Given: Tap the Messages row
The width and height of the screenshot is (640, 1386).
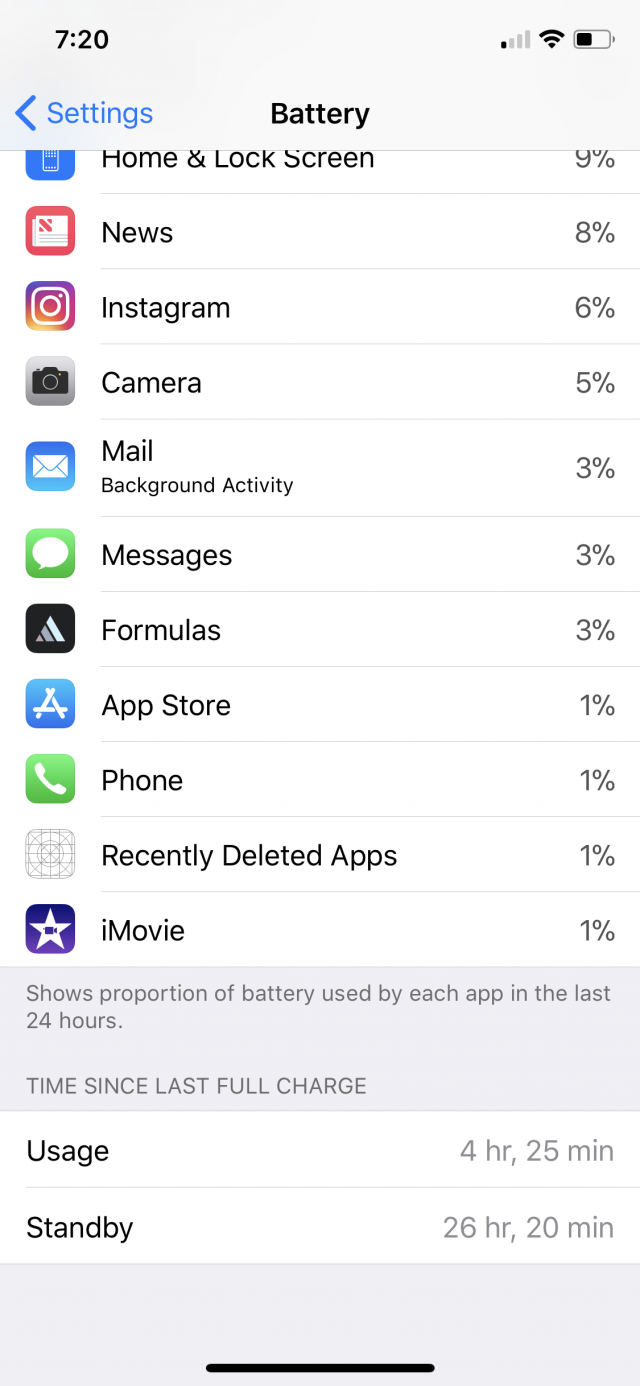Looking at the screenshot, I should click(320, 555).
